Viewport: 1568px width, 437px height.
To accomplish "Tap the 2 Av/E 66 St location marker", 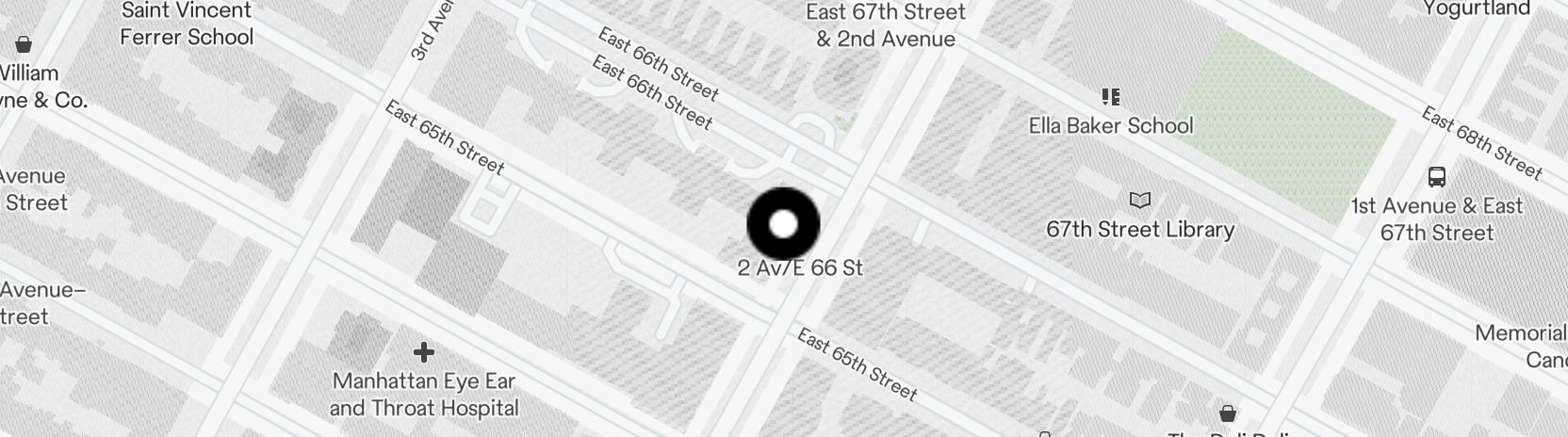I will pyautogui.click(x=783, y=224).
